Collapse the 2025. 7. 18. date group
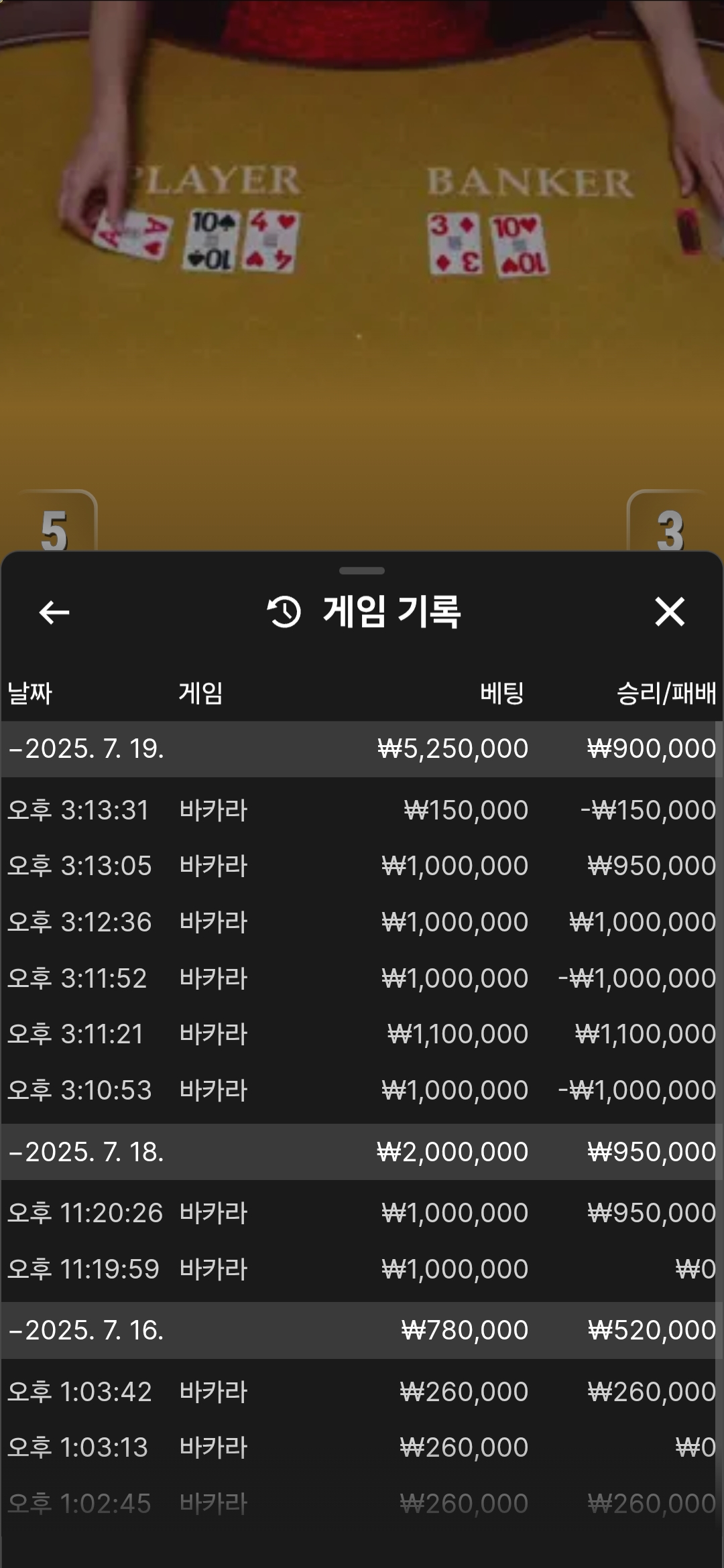Viewport: 724px width, 1568px height. pyautogui.click(x=362, y=1152)
